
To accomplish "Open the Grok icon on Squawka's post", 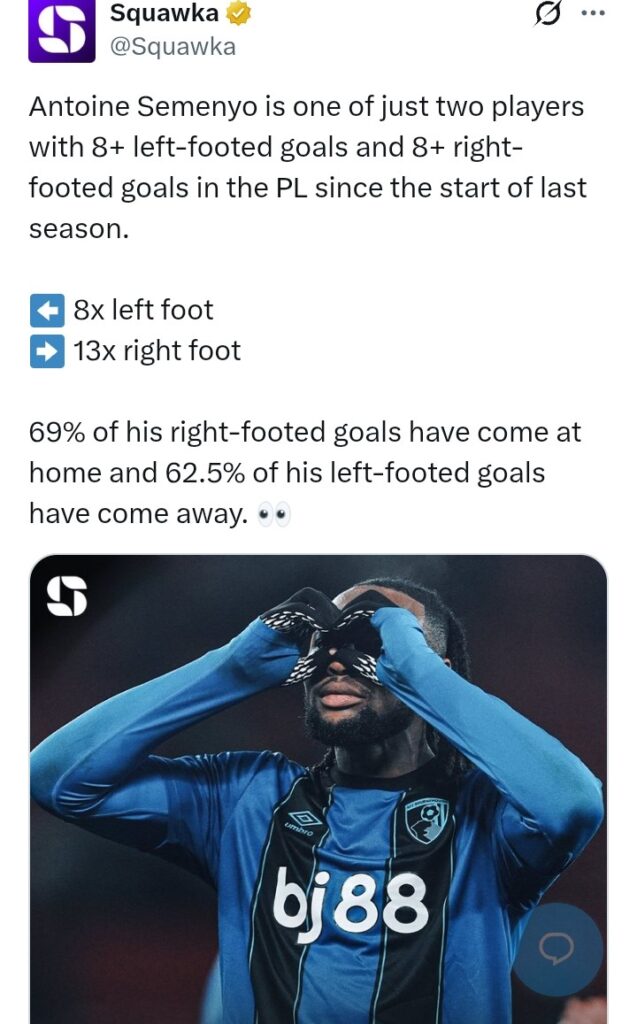I will coord(547,14).
